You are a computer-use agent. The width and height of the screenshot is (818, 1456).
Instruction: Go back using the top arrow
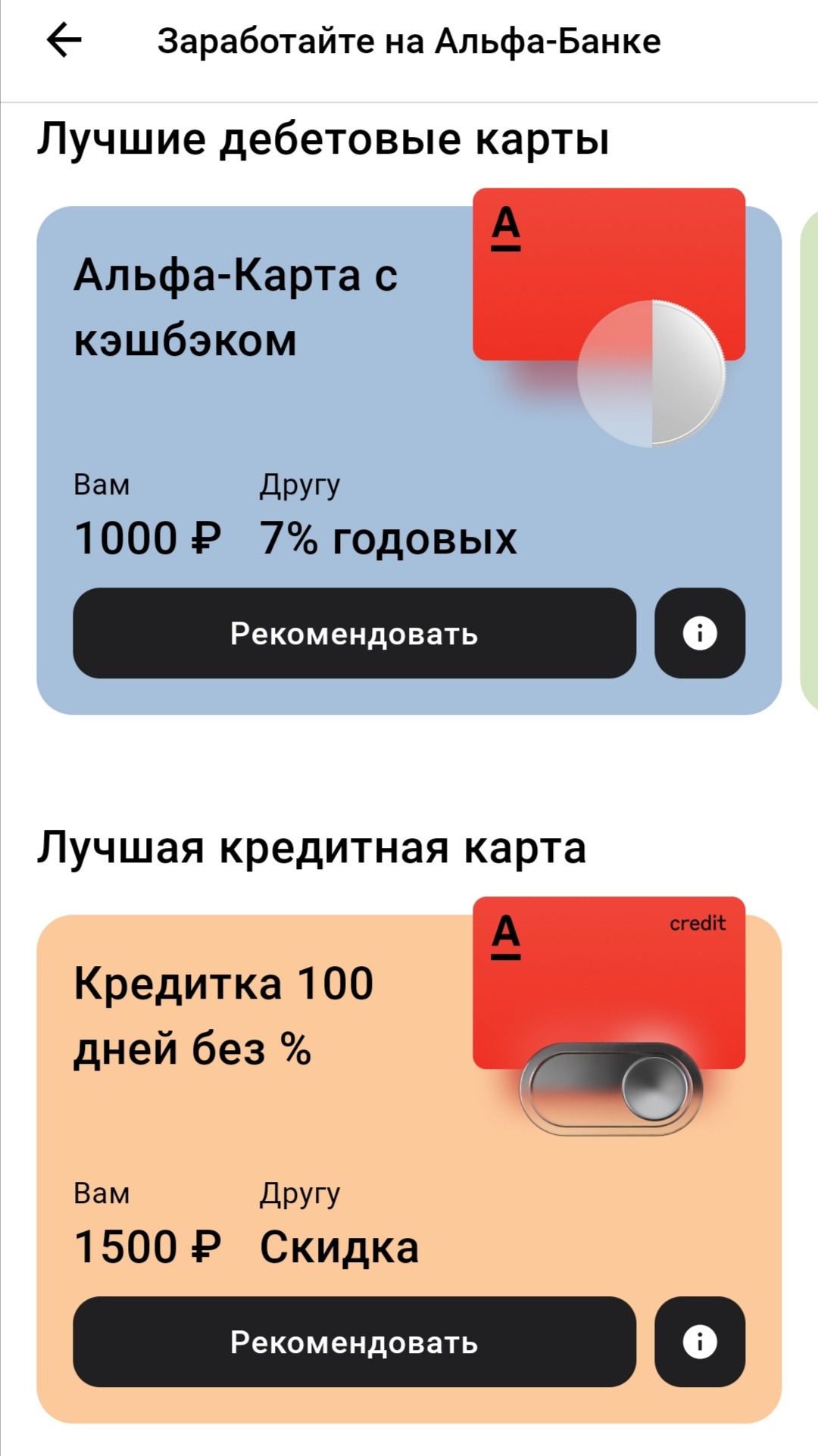64,41
